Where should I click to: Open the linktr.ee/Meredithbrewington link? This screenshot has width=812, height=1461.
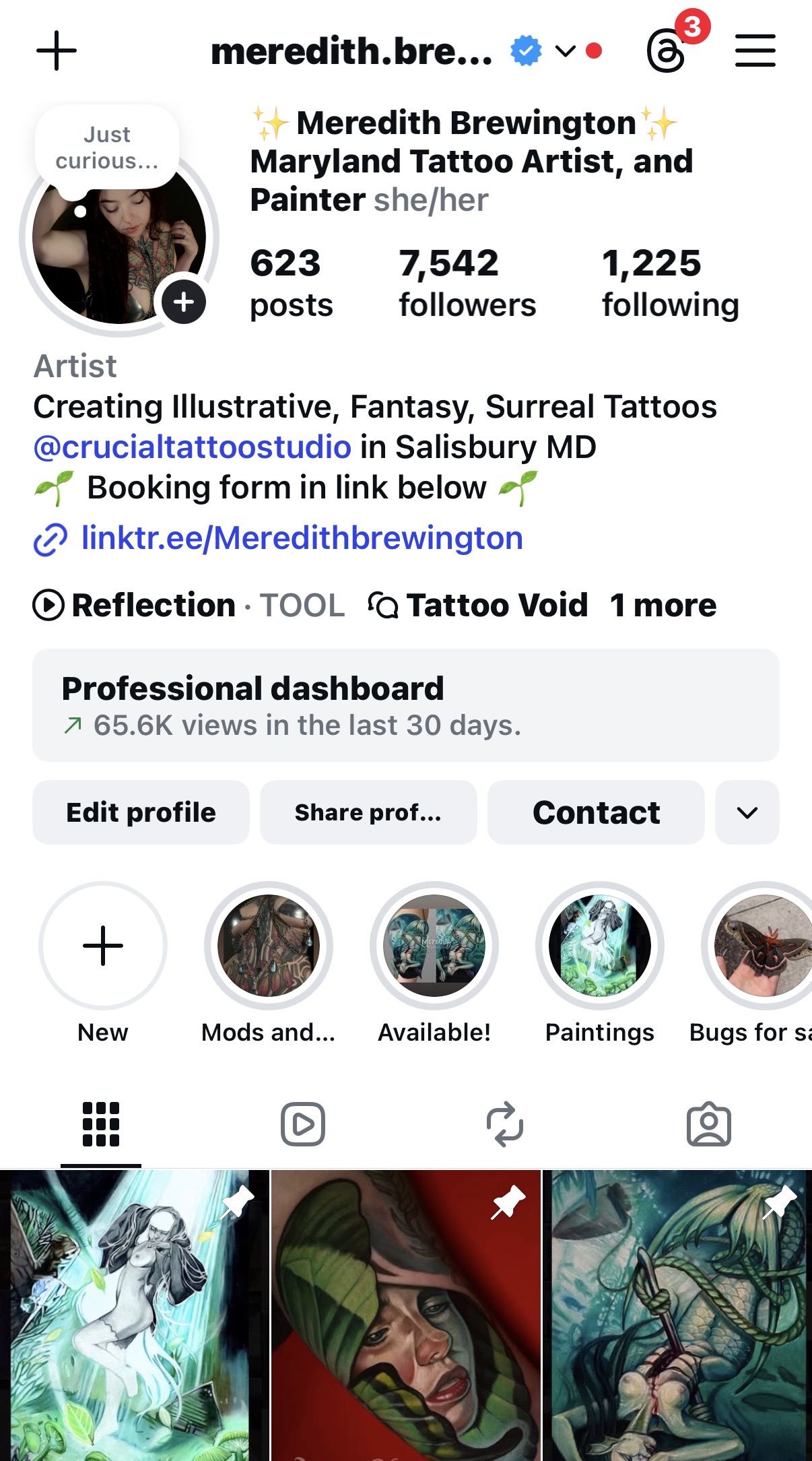coord(301,538)
